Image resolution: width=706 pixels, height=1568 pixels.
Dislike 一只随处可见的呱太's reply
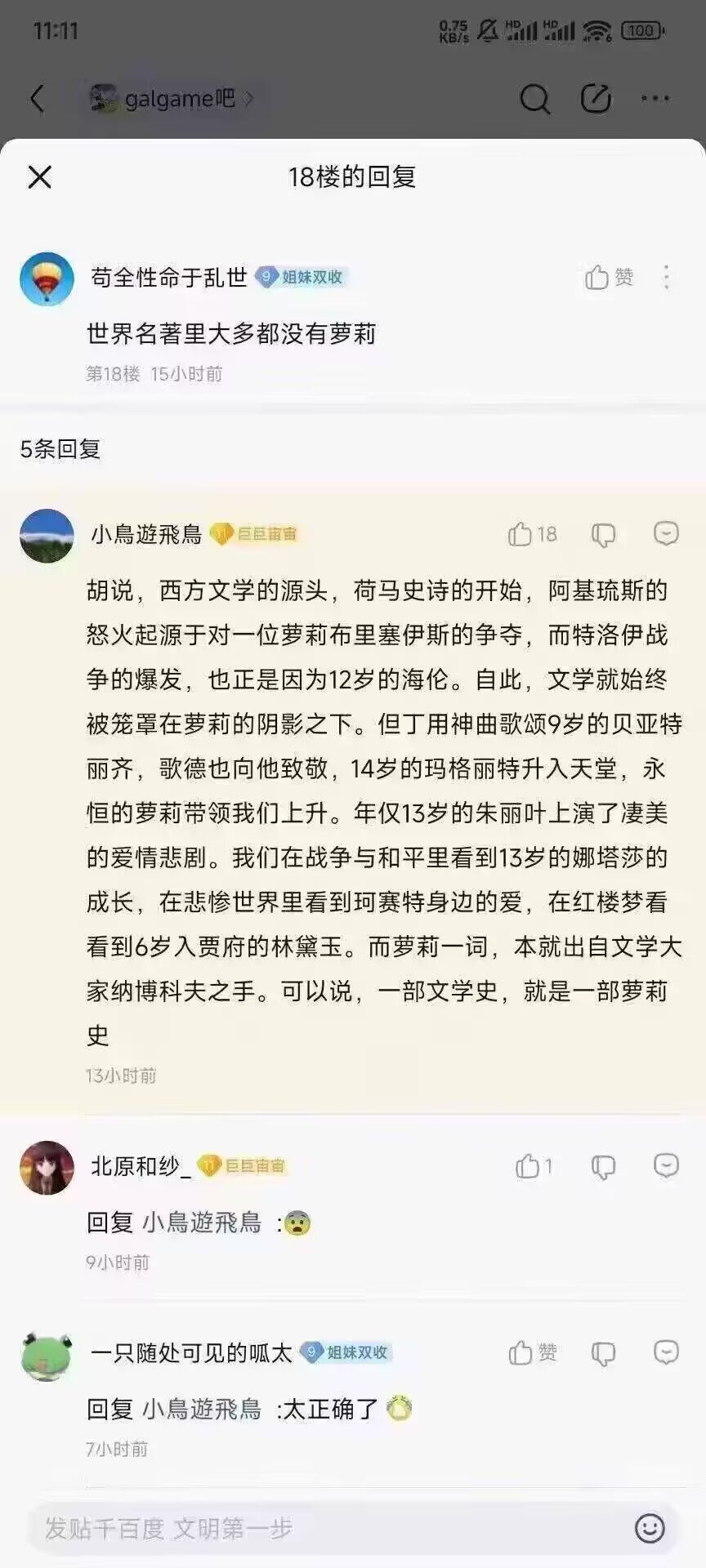coord(603,1354)
